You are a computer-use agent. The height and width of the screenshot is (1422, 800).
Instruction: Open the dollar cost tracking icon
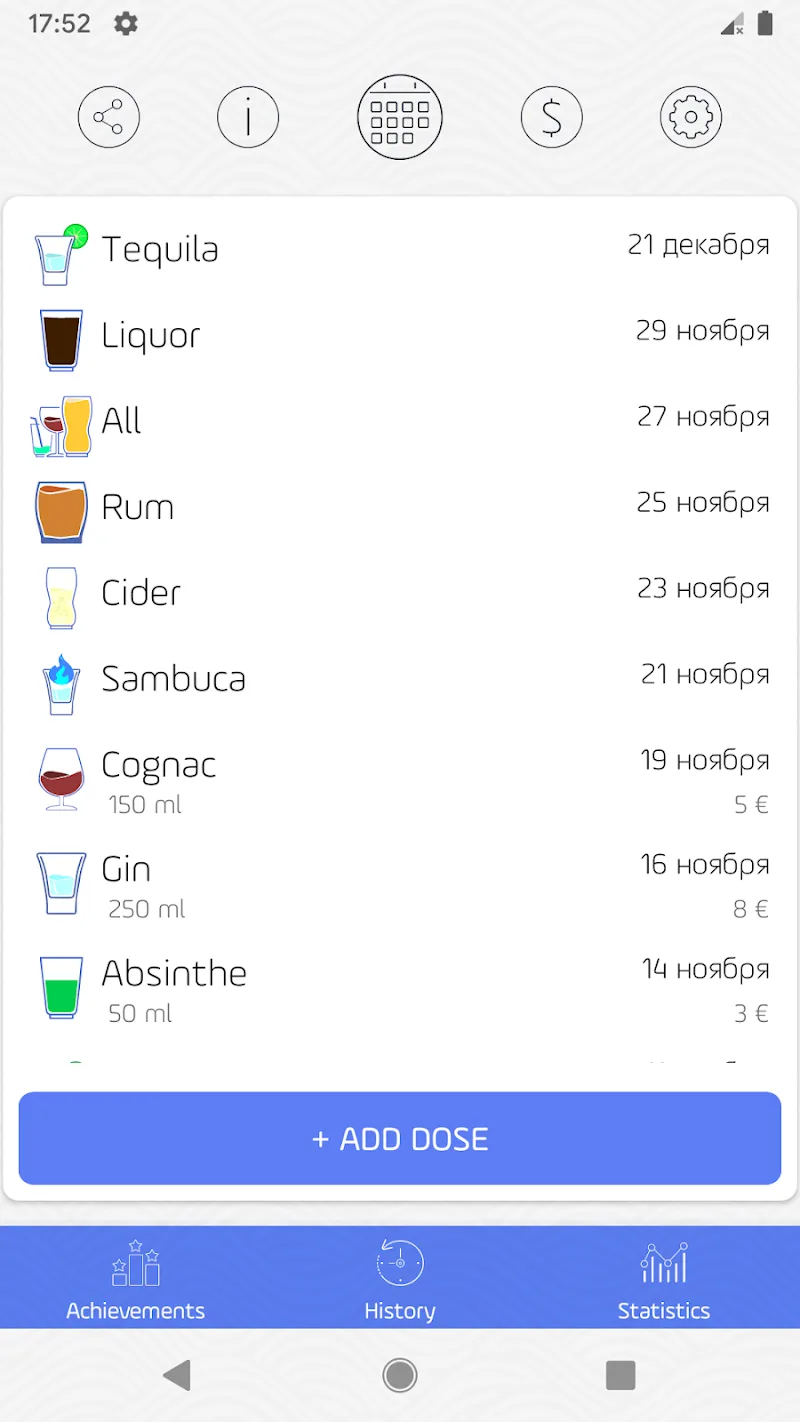click(551, 116)
